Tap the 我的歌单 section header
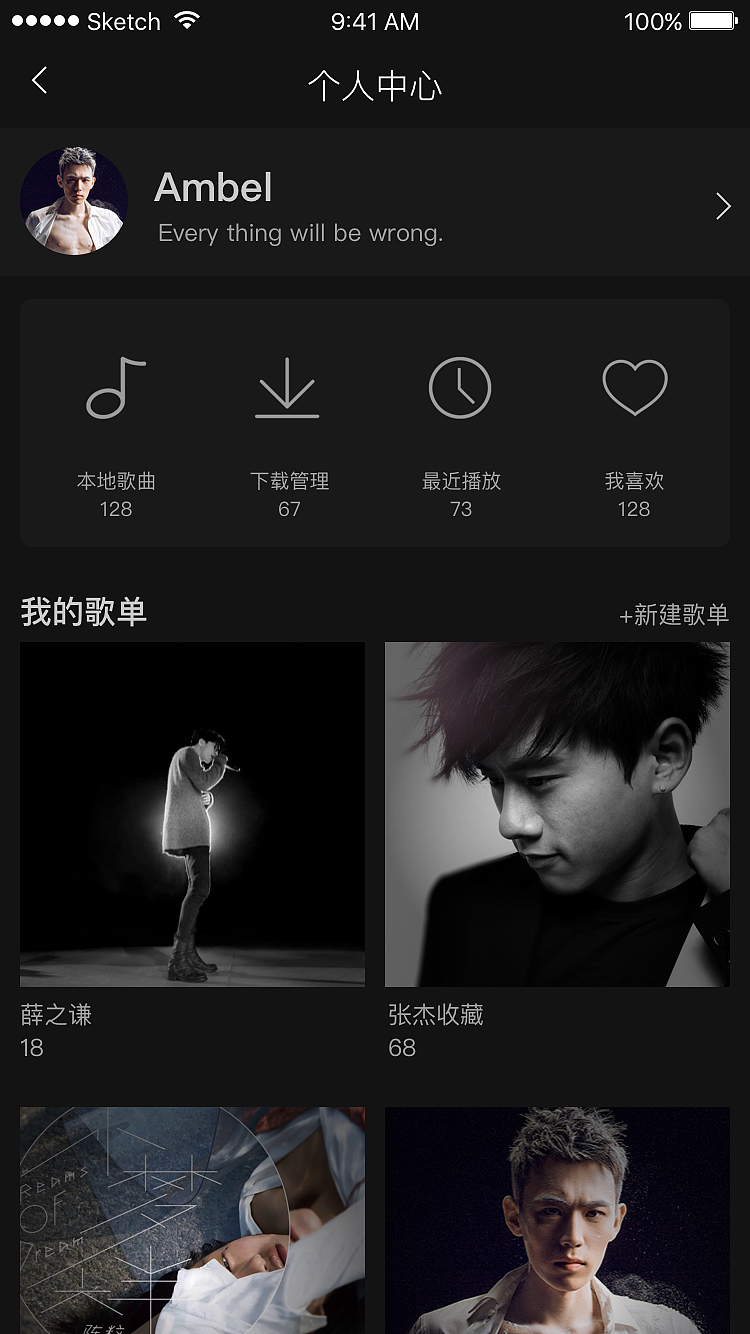 point(85,611)
